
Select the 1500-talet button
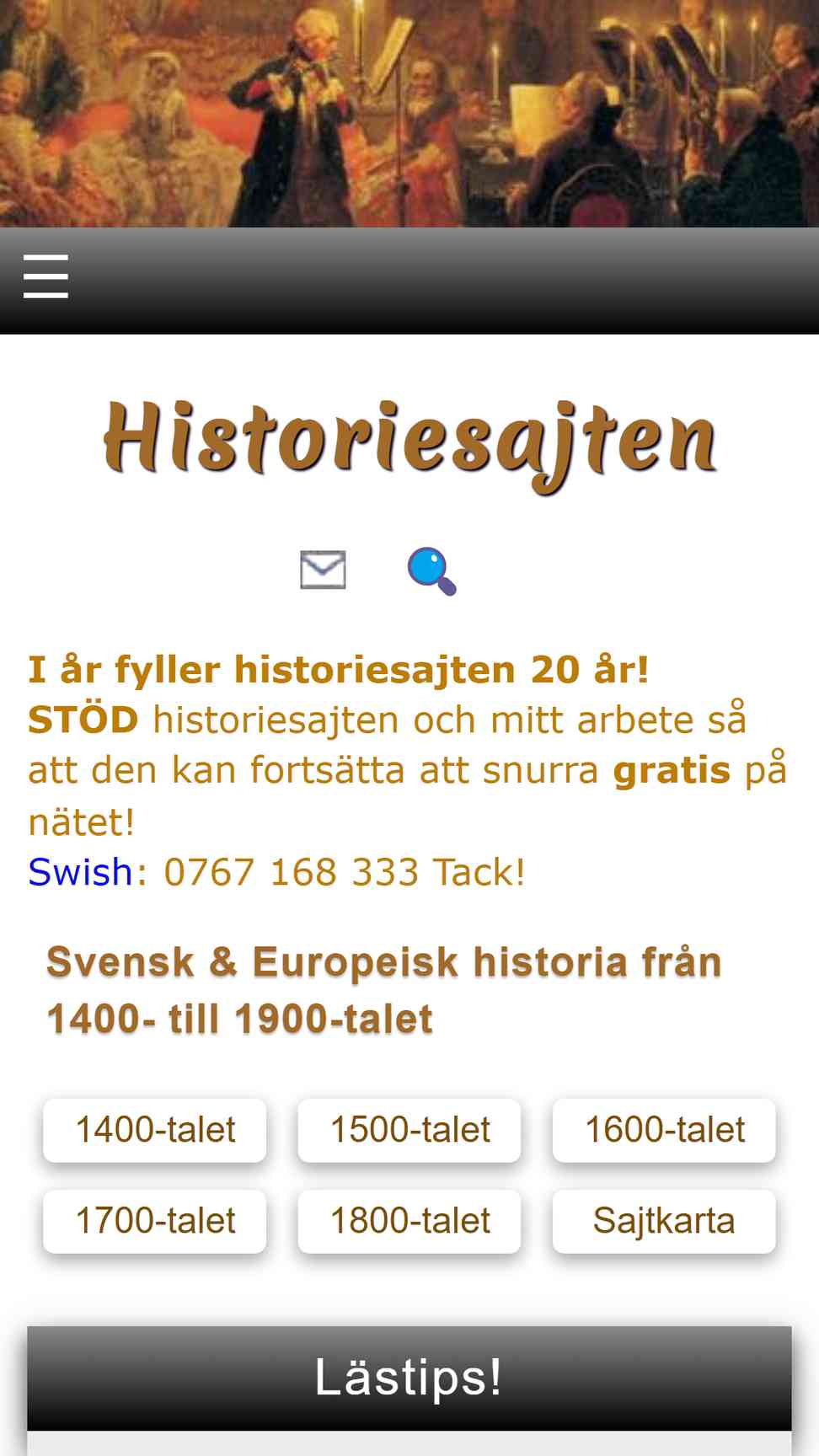point(409,1130)
